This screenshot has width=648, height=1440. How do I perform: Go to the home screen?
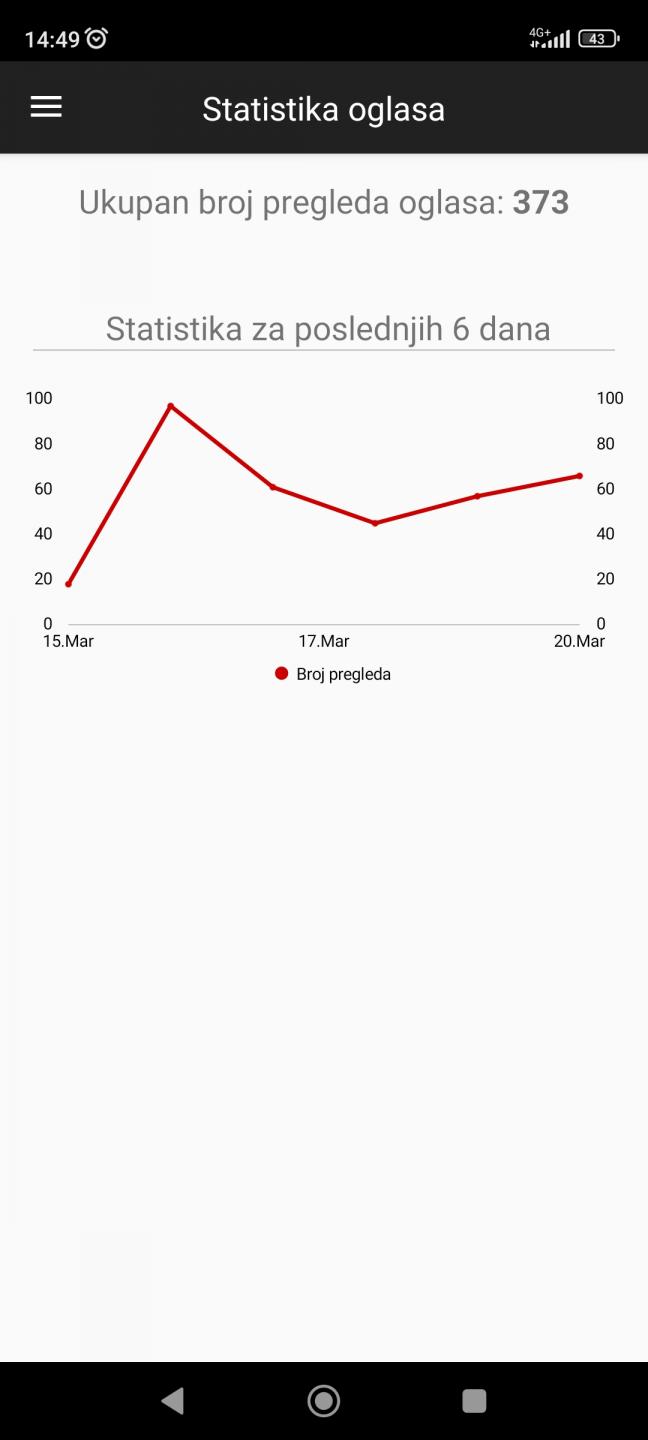coord(324,1401)
